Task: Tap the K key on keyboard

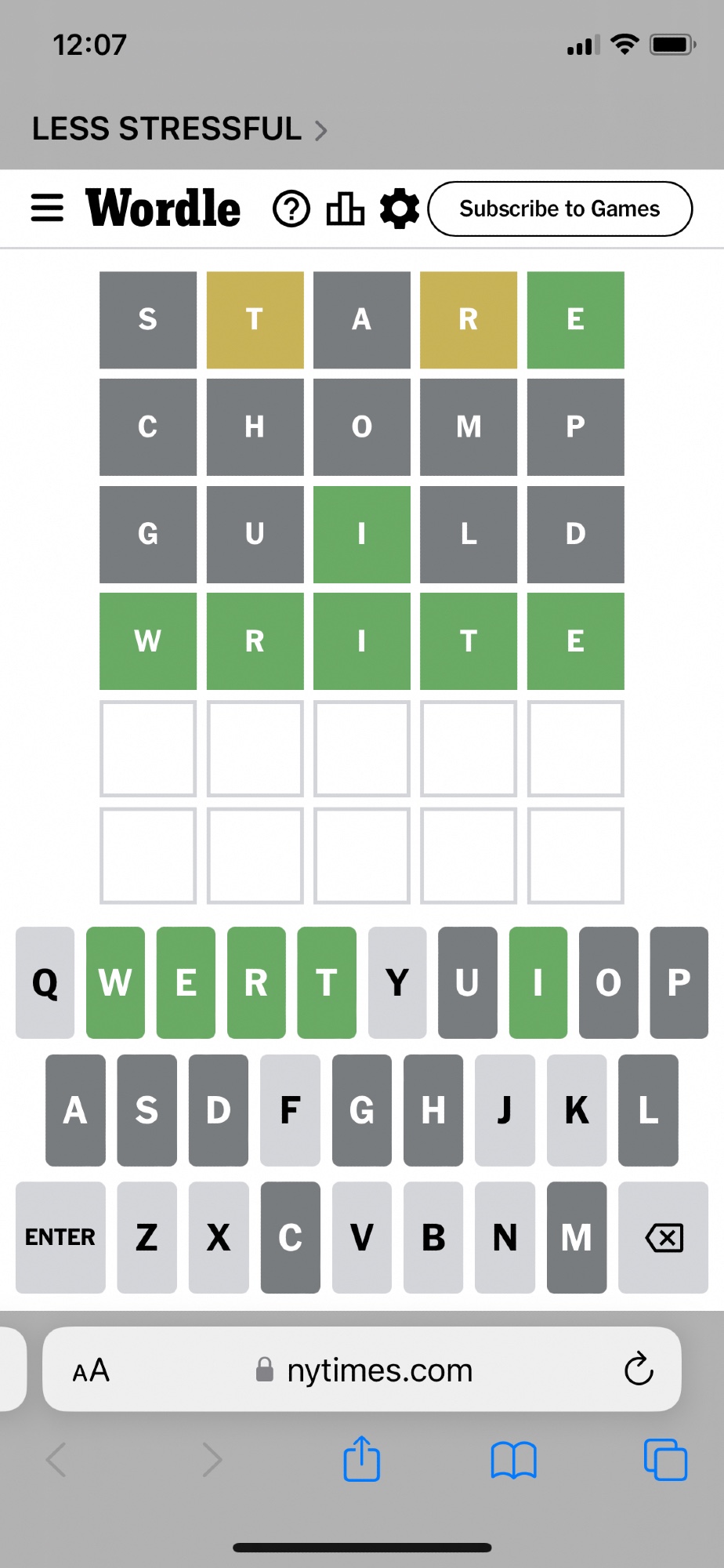Action: point(577,1110)
